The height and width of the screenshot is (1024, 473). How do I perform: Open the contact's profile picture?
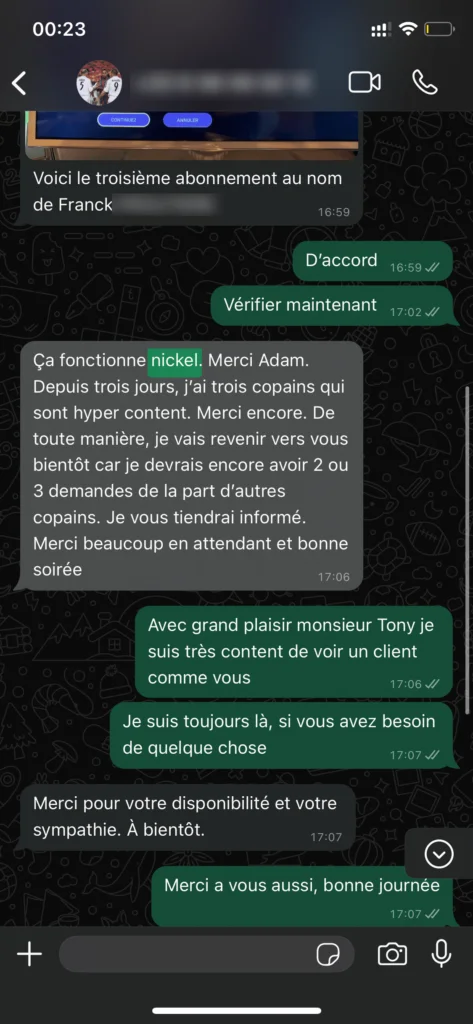coord(99,83)
